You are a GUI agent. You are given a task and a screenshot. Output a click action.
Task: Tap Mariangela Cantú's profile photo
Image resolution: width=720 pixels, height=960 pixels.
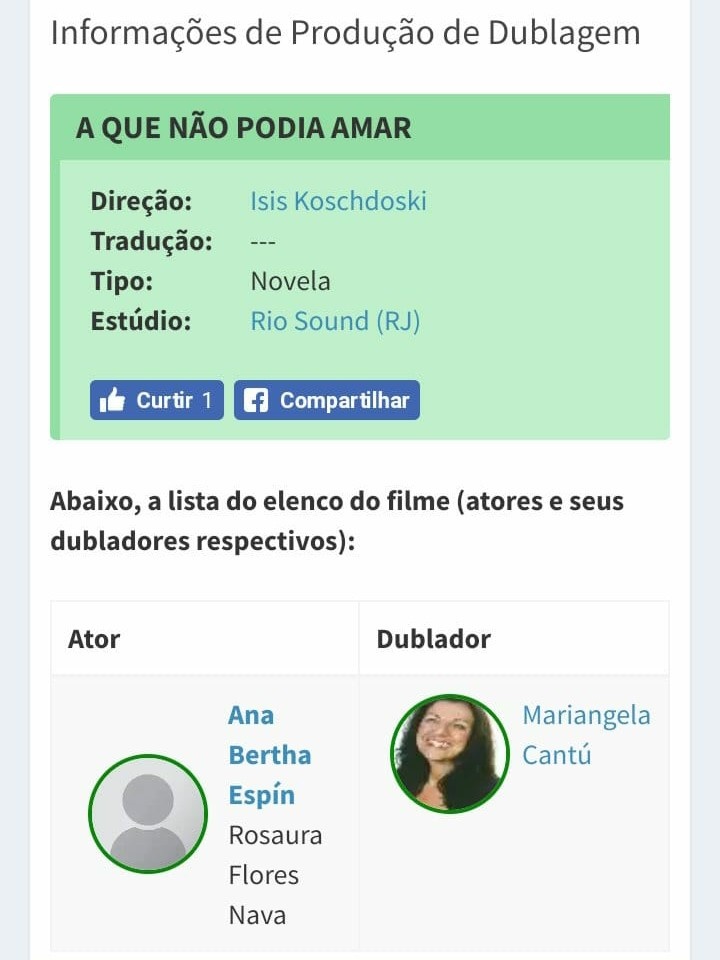450,754
